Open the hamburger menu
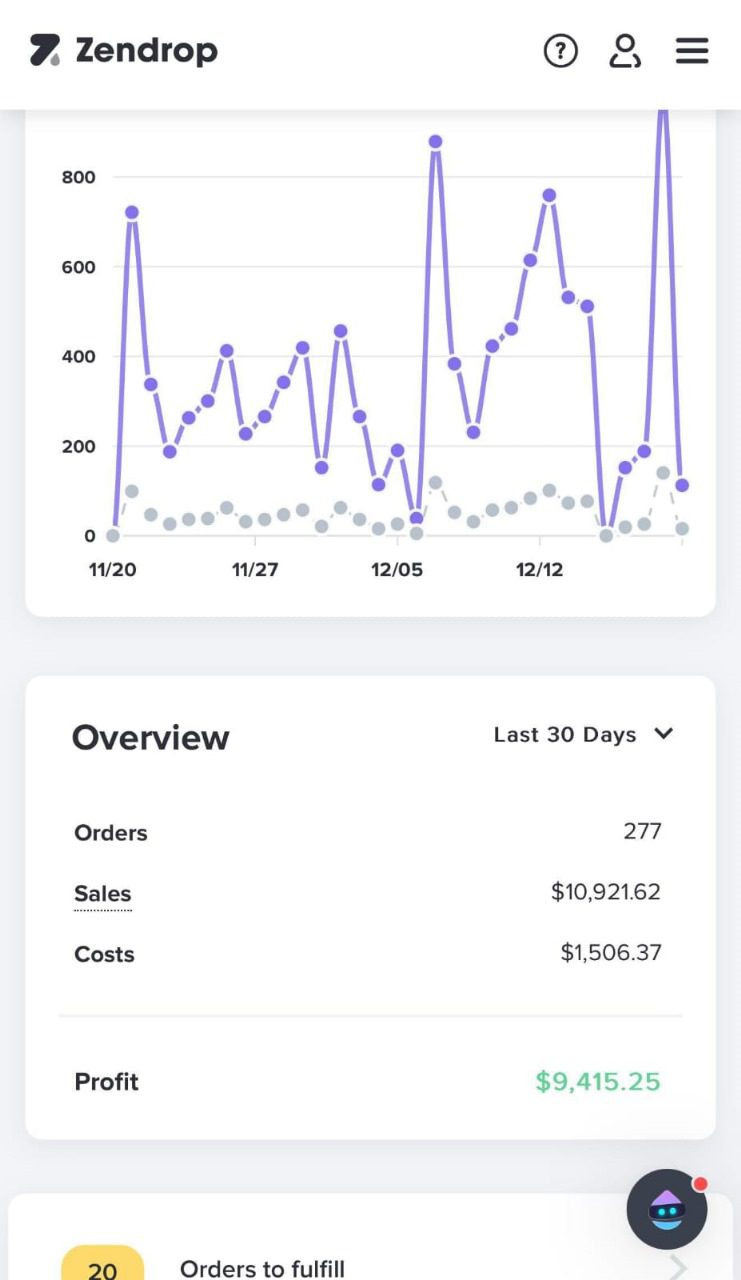The image size is (741, 1280). (692, 51)
